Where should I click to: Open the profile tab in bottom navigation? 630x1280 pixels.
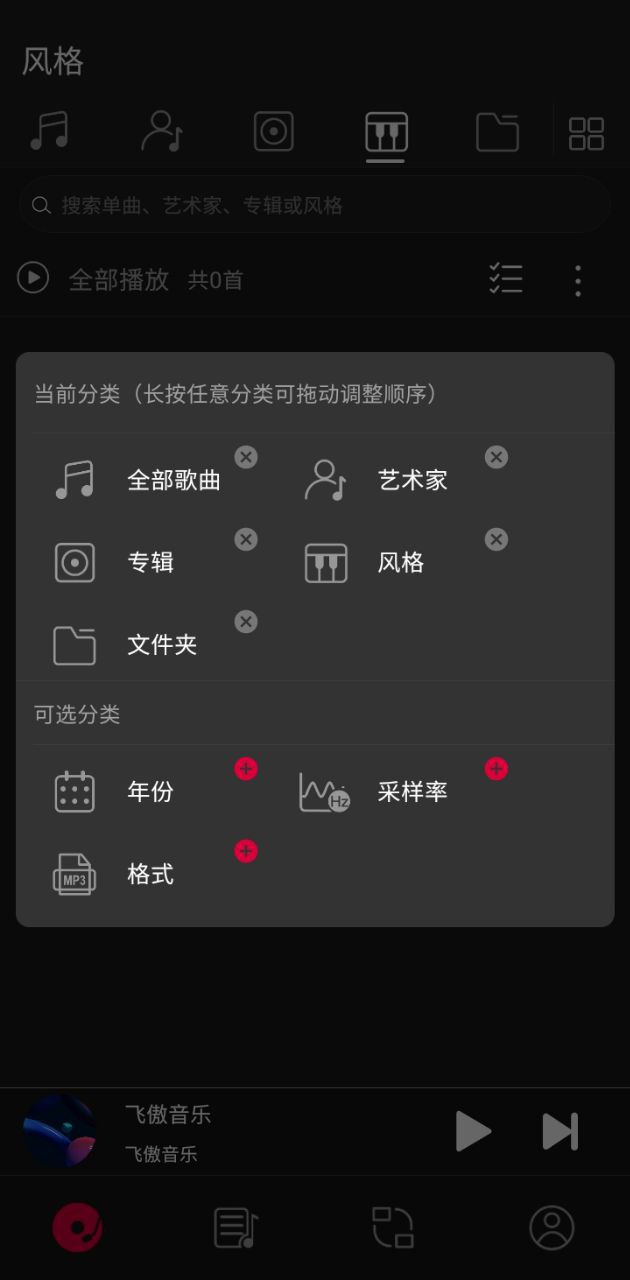[552, 1227]
